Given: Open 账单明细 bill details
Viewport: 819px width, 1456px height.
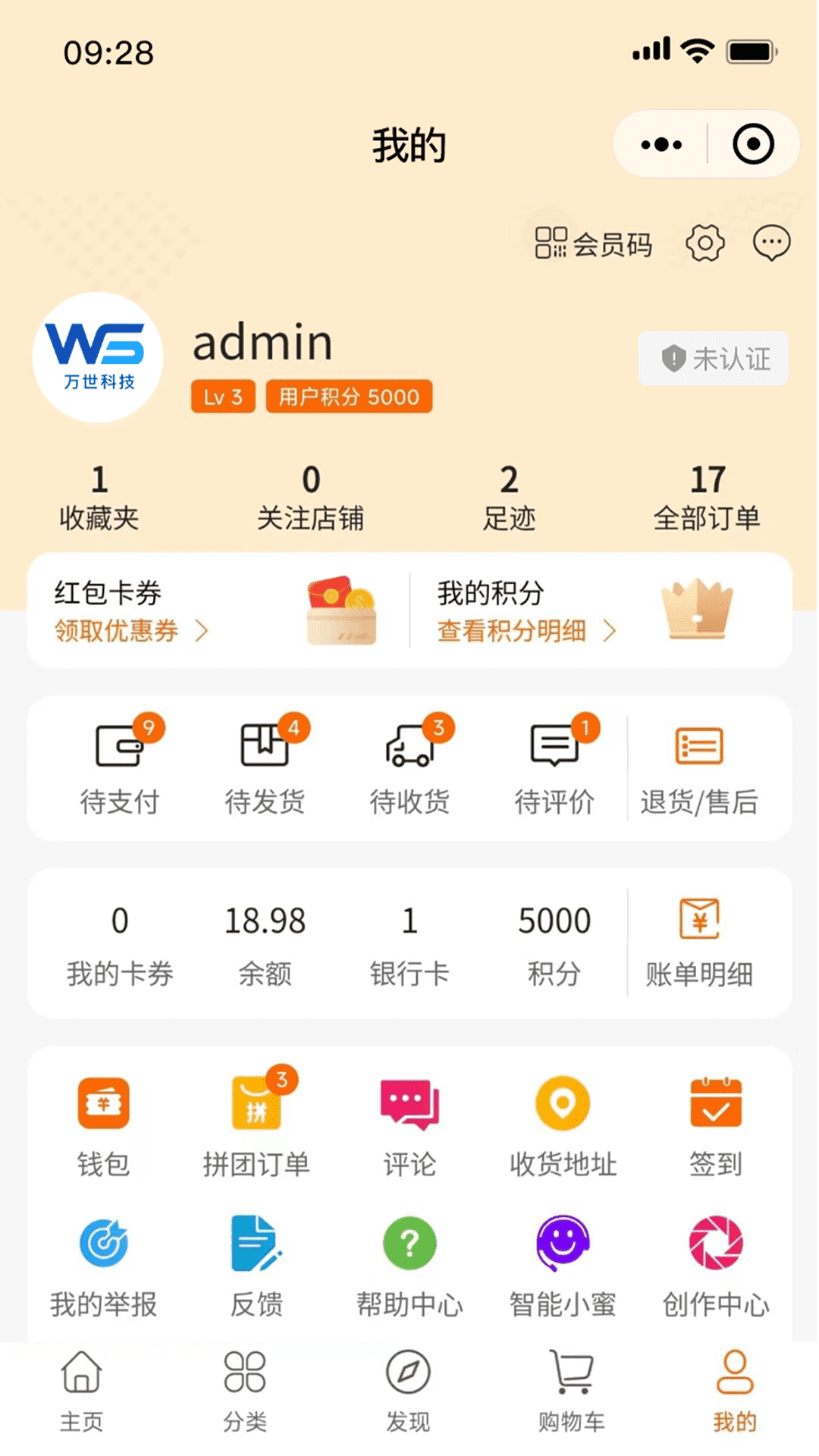Looking at the screenshot, I should [x=698, y=940].
